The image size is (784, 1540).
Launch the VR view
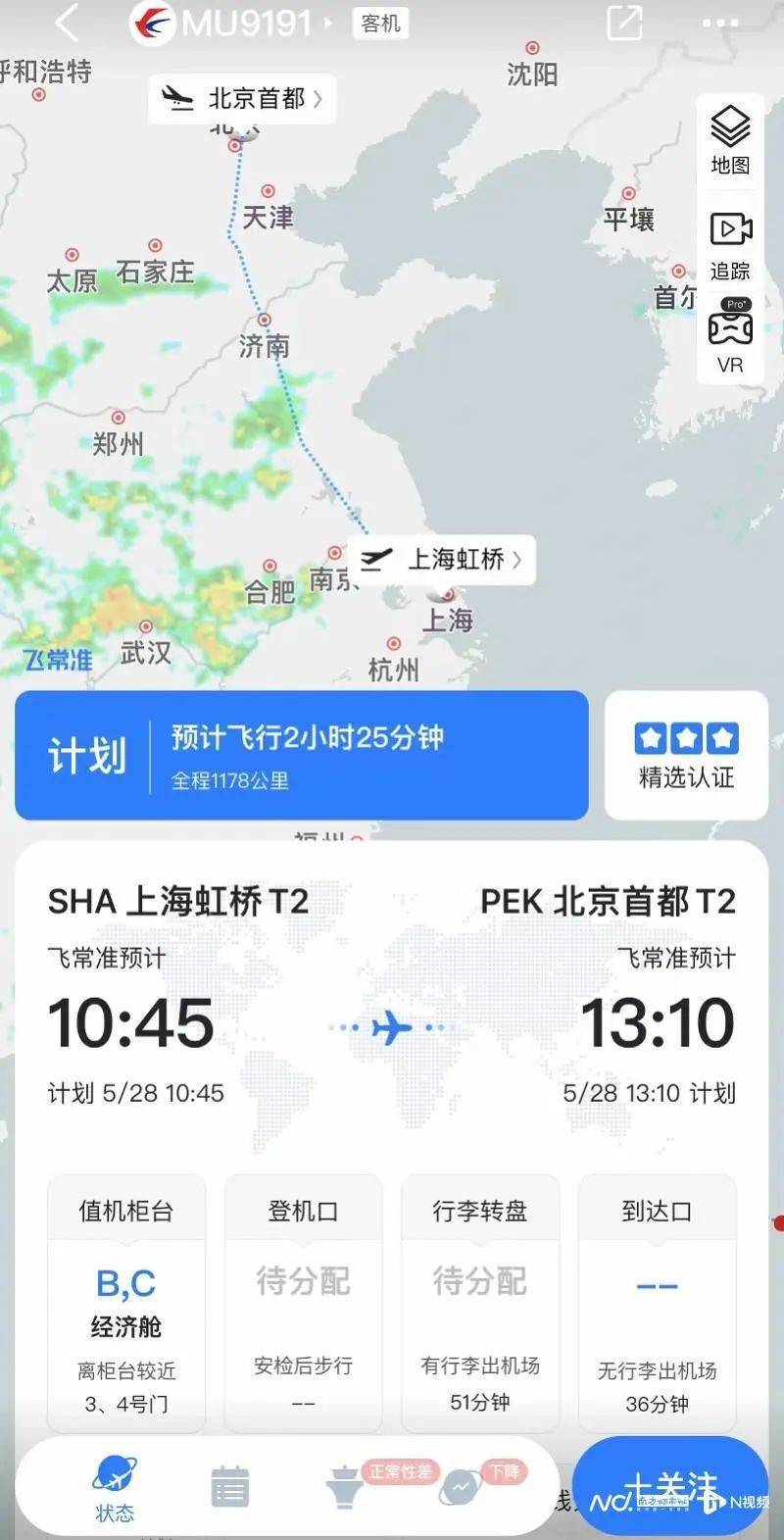click(x=730, y=338)
